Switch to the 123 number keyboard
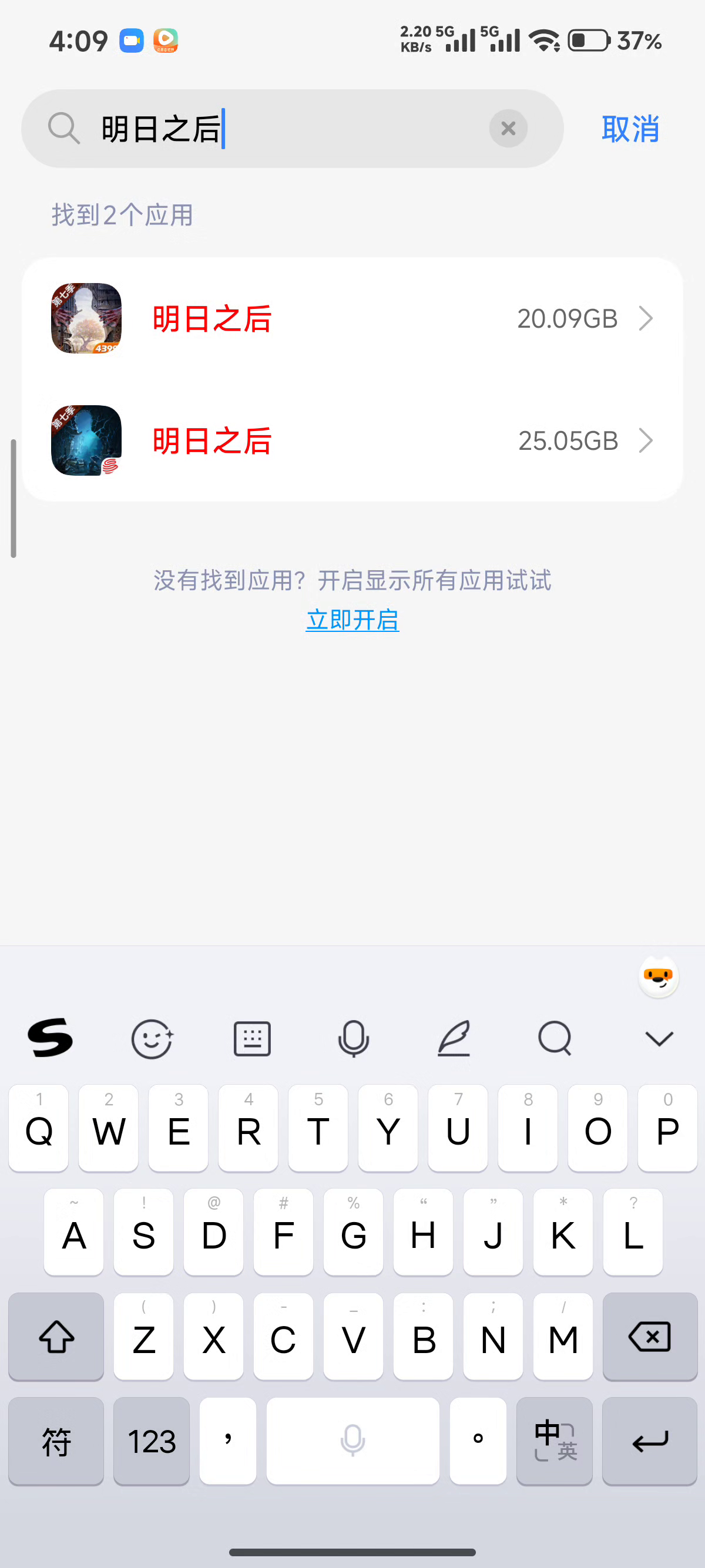The width and height of the screenshot is (705, 1568). (x=152, y=1441)
